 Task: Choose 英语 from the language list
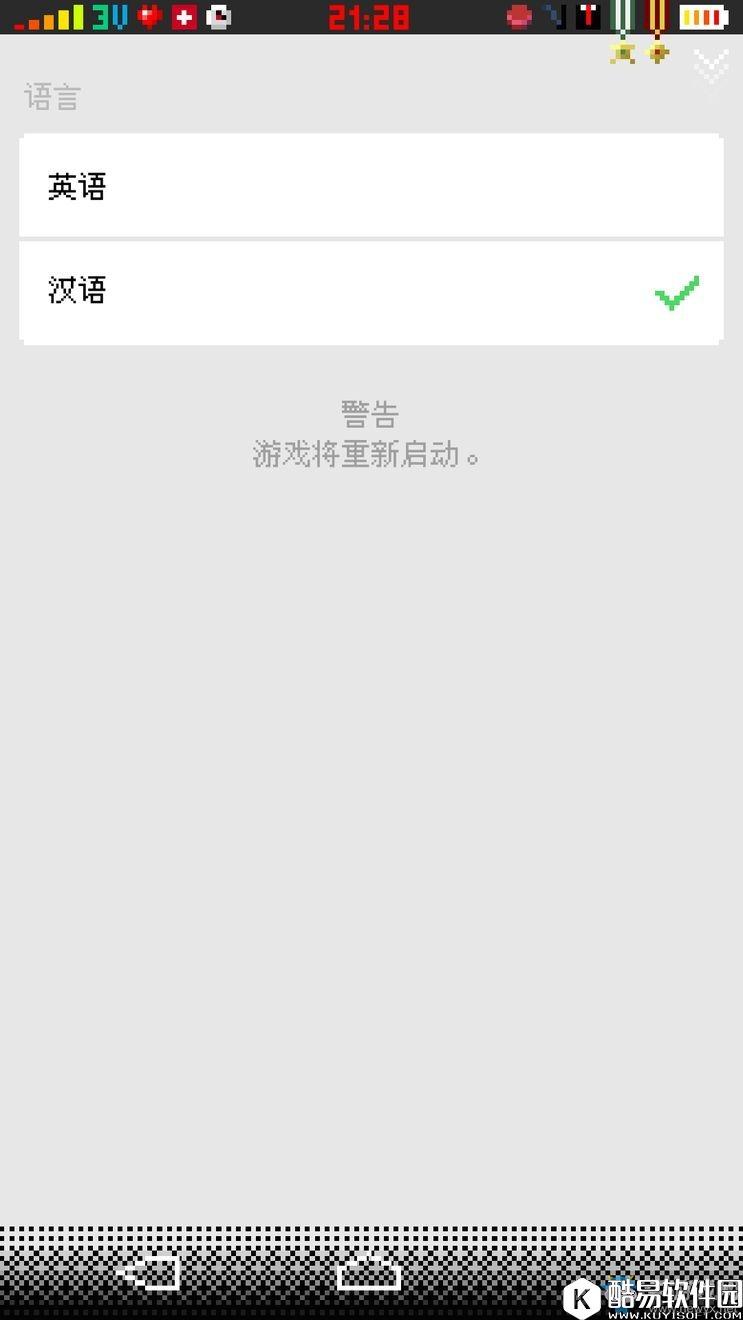[x=371, y=186]
